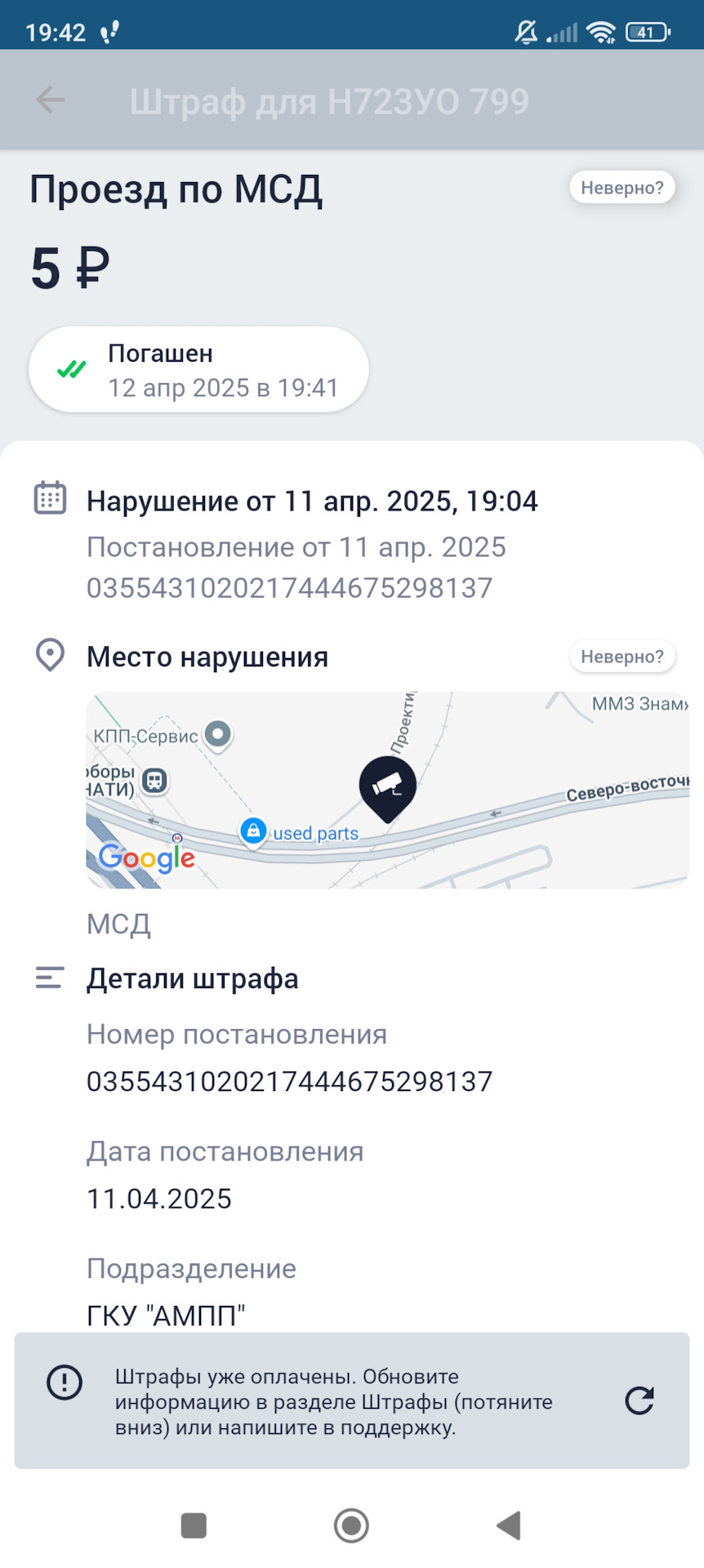
Task: Open the violation location map
Action: [x=387, y=790]
